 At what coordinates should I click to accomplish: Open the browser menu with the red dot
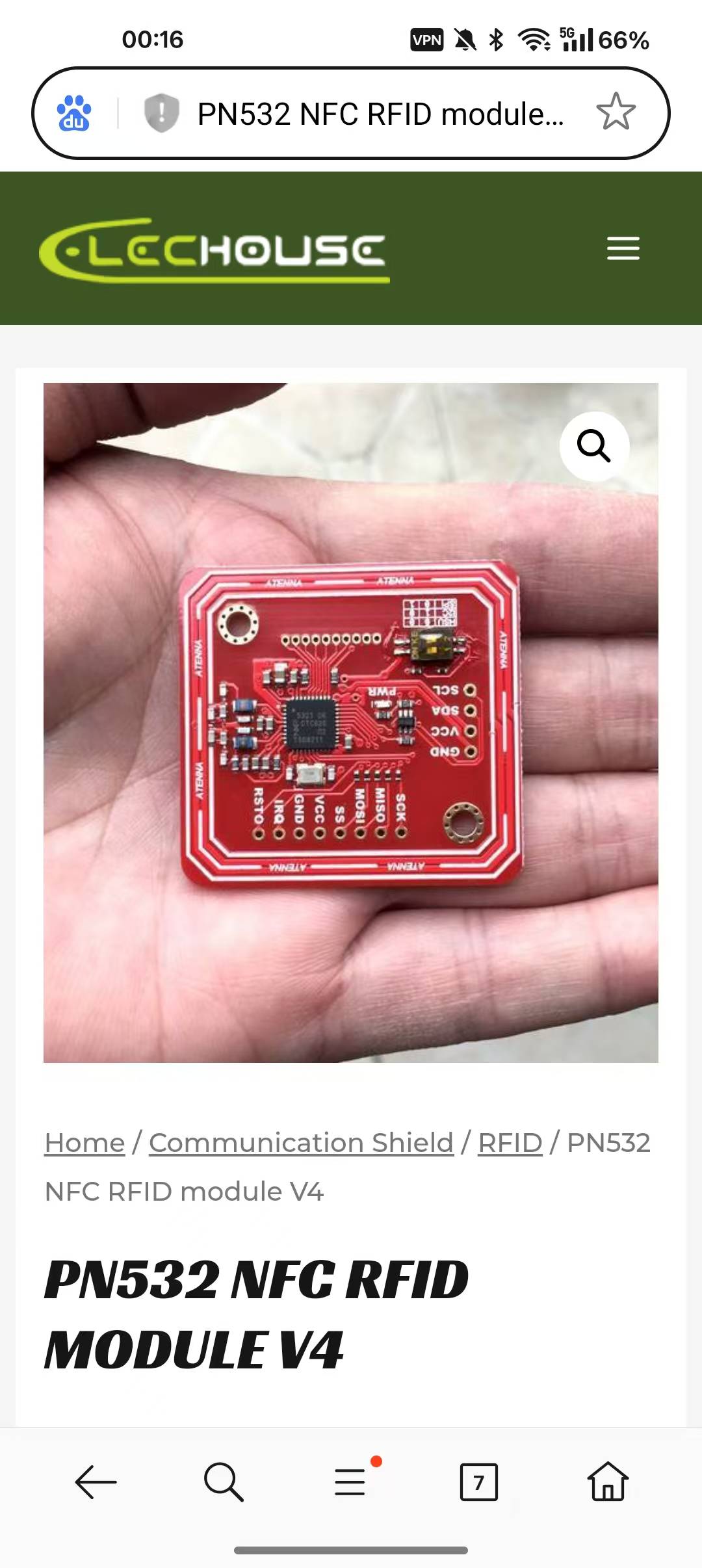point(351,1482)
